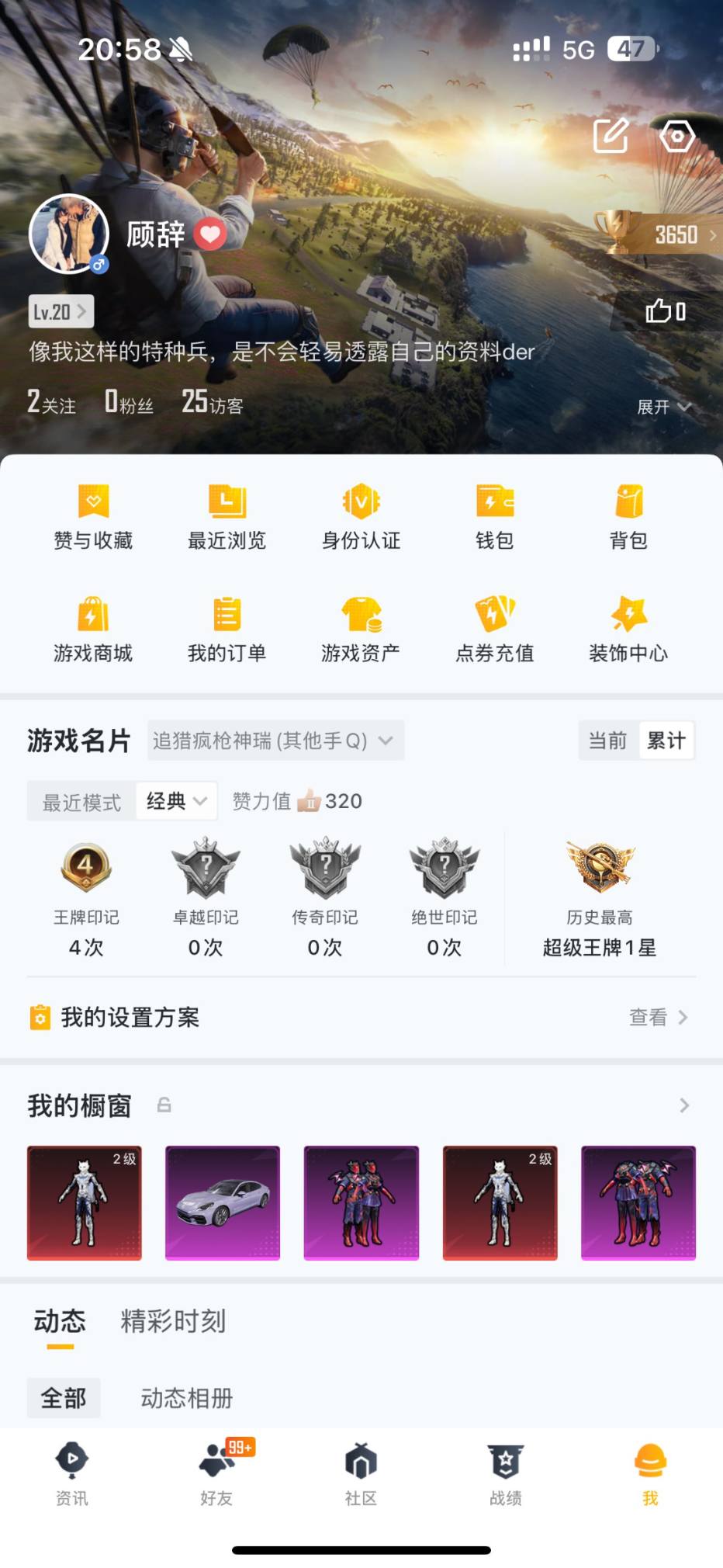Open the profile edit pencil icon
Image resolution: width=723 pixels, height=1568 pixels.
(x=611, y=136)
